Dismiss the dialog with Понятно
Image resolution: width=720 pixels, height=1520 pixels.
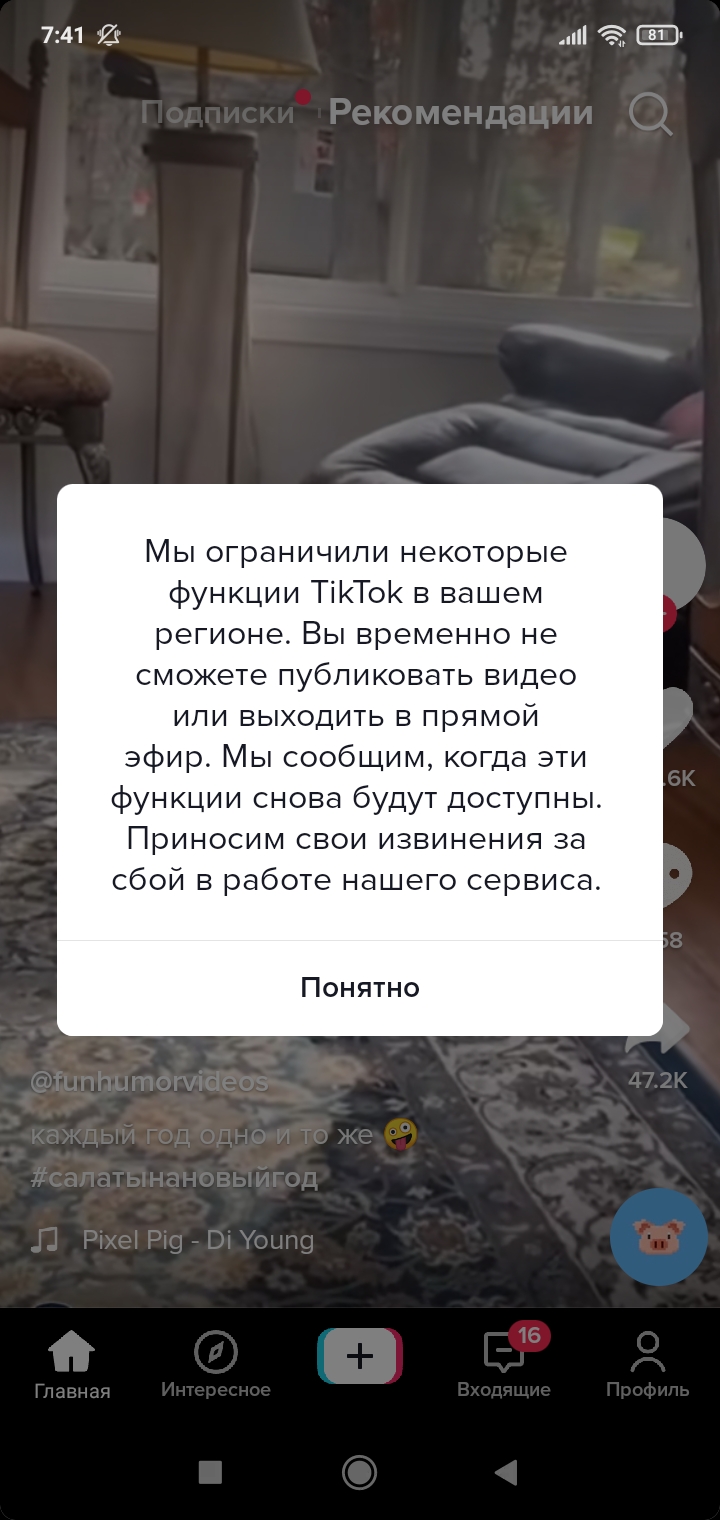click(x=360, y=987)
